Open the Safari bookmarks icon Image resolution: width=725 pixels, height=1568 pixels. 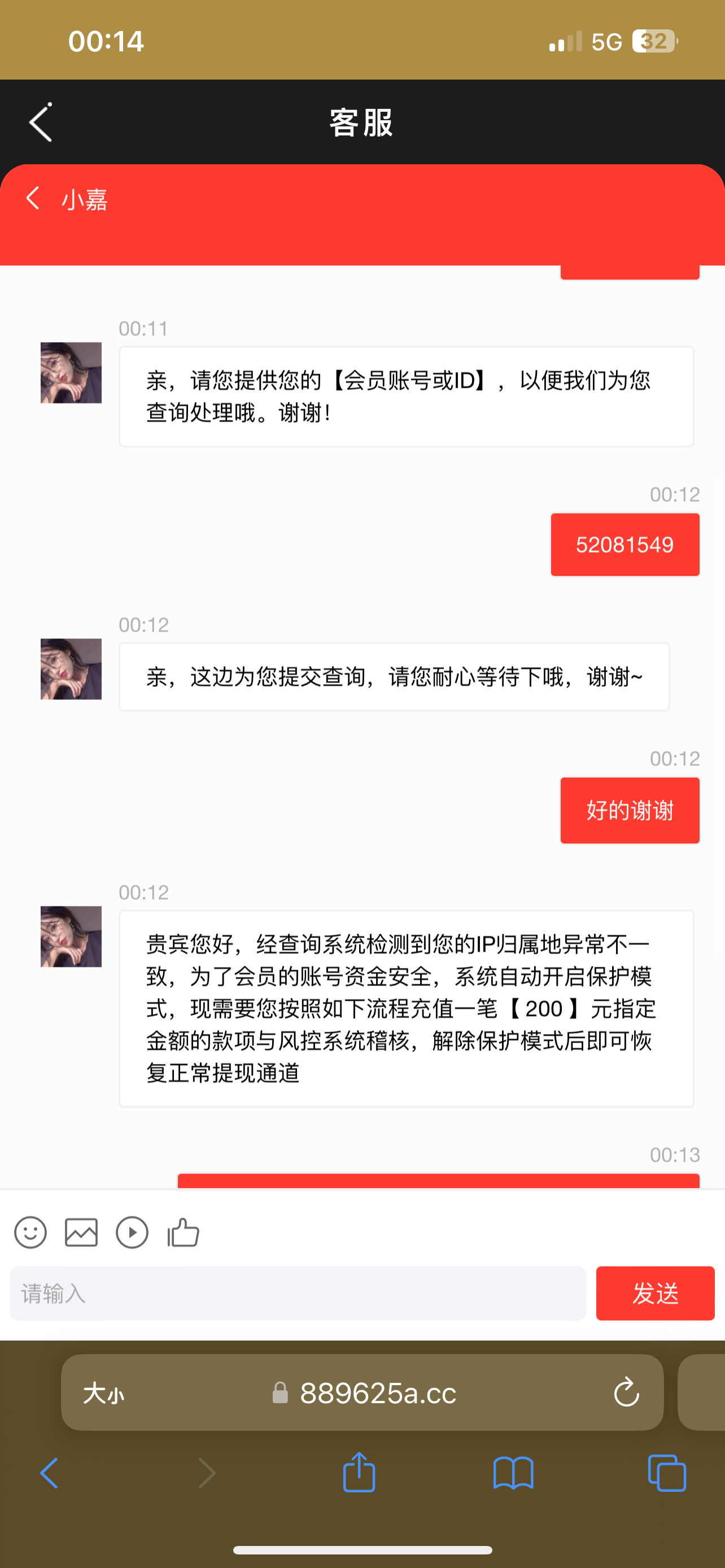point(513,1473)
